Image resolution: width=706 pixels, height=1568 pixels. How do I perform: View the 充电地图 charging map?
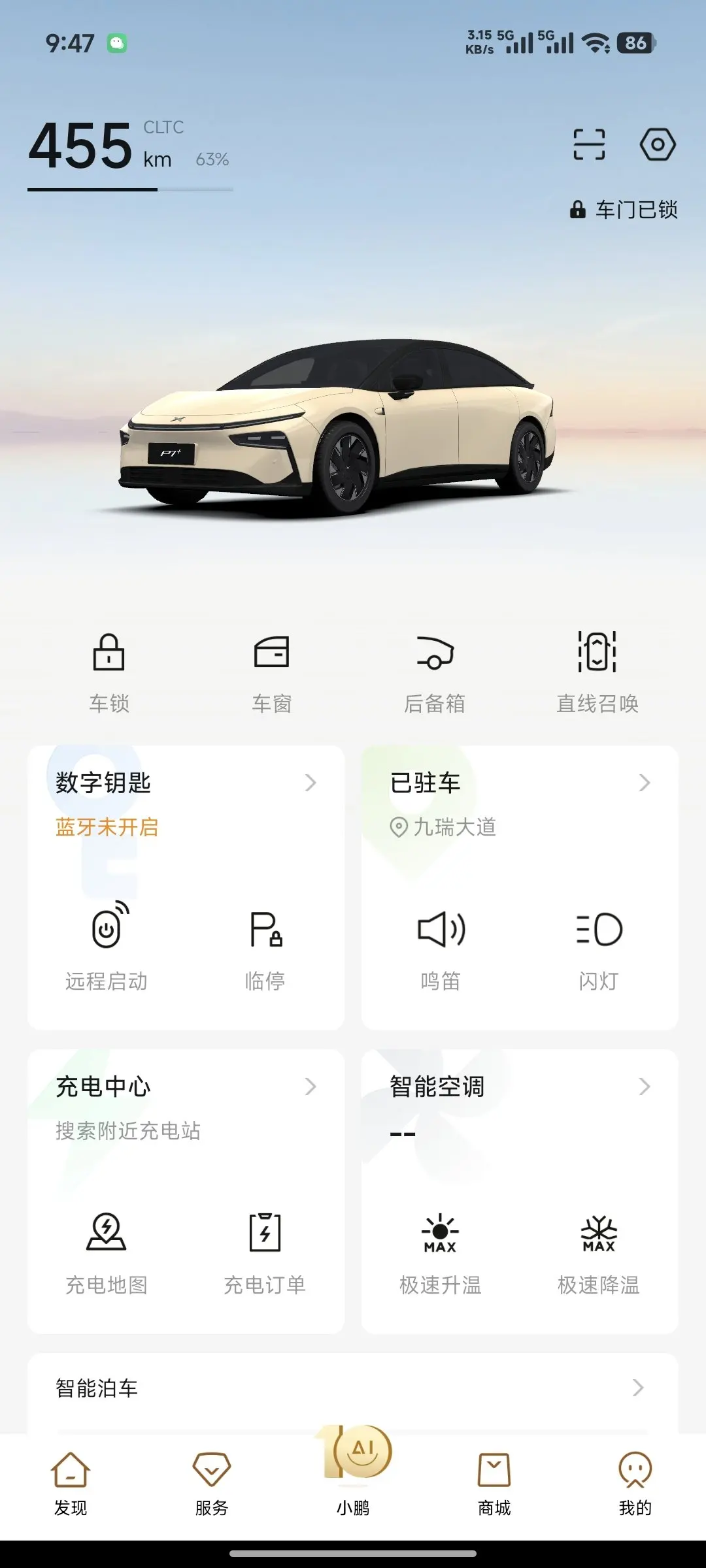click(107, 1251)
